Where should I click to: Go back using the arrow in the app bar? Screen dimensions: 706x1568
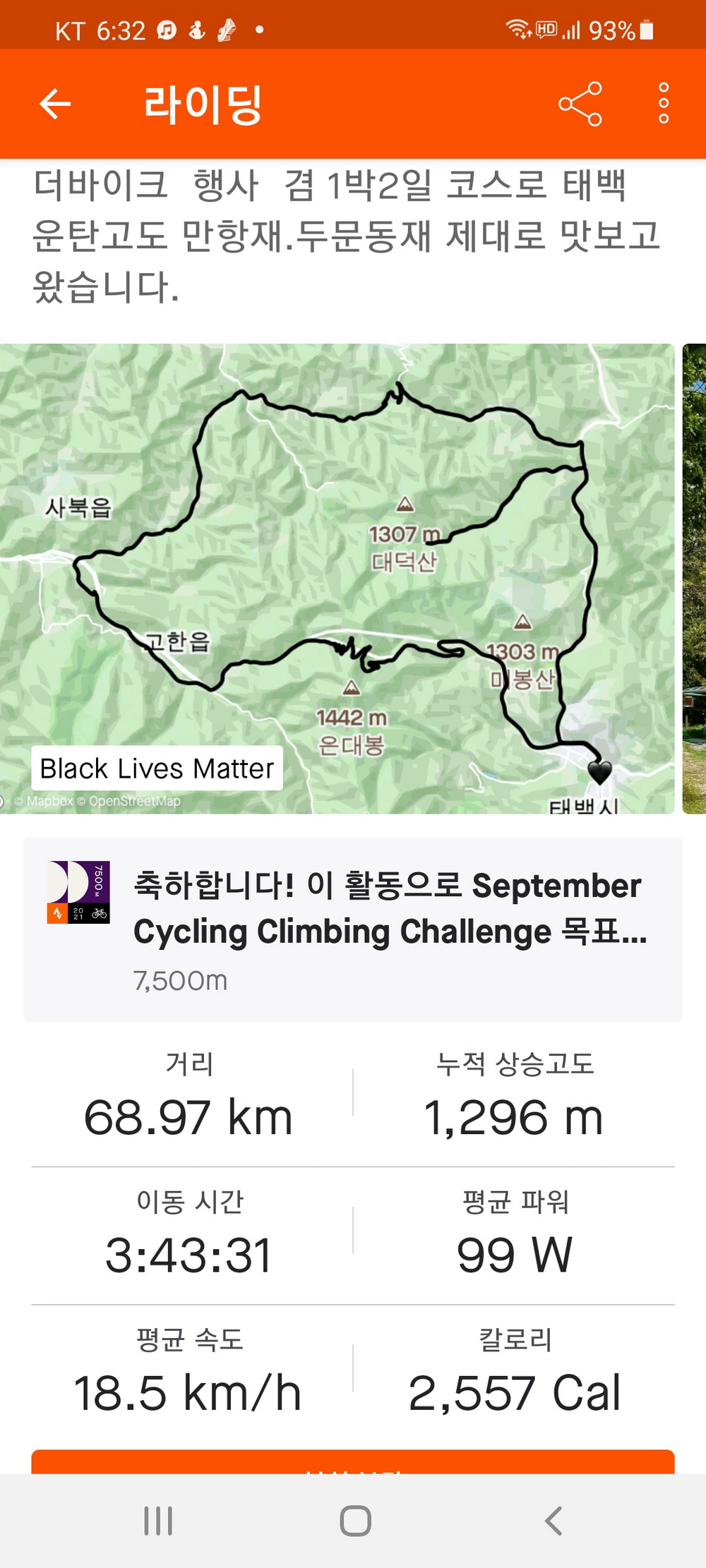(x=55, y=104)
